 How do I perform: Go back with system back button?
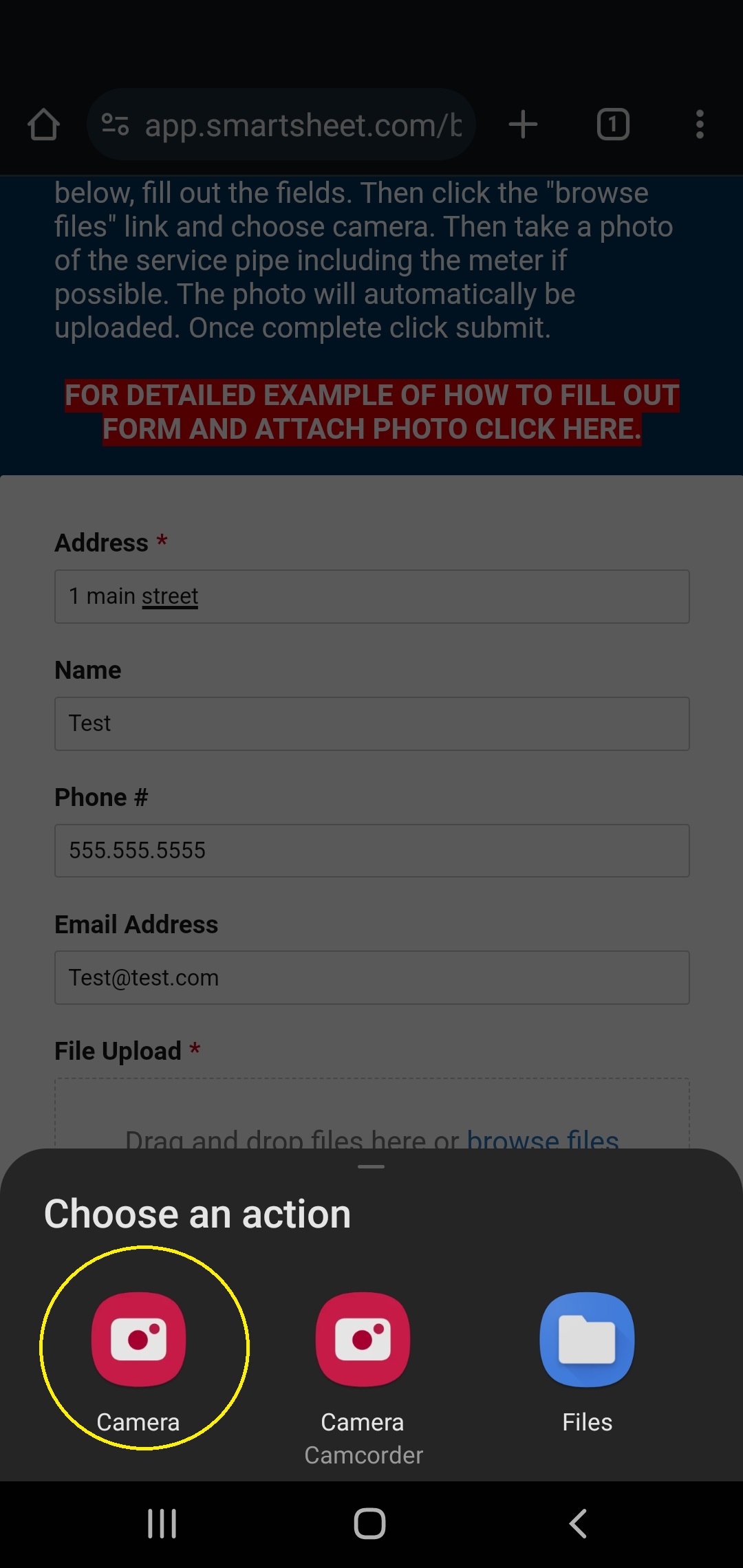[578, 1523]
